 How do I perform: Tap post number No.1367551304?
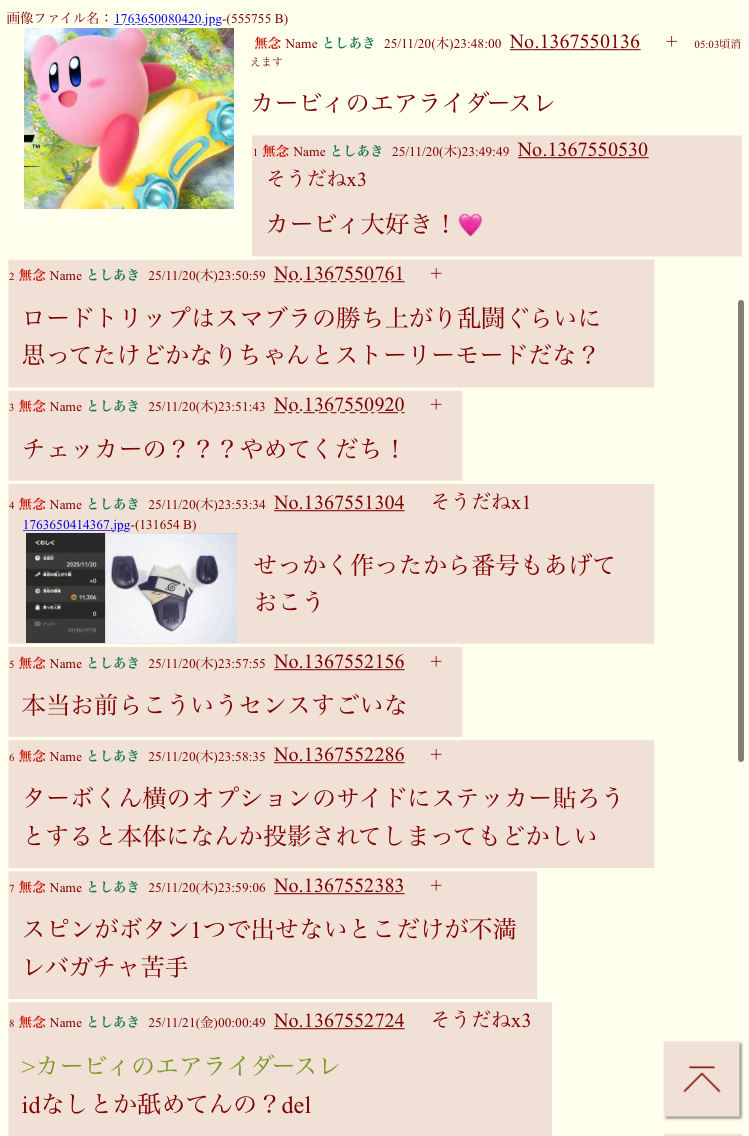(339, 503)
